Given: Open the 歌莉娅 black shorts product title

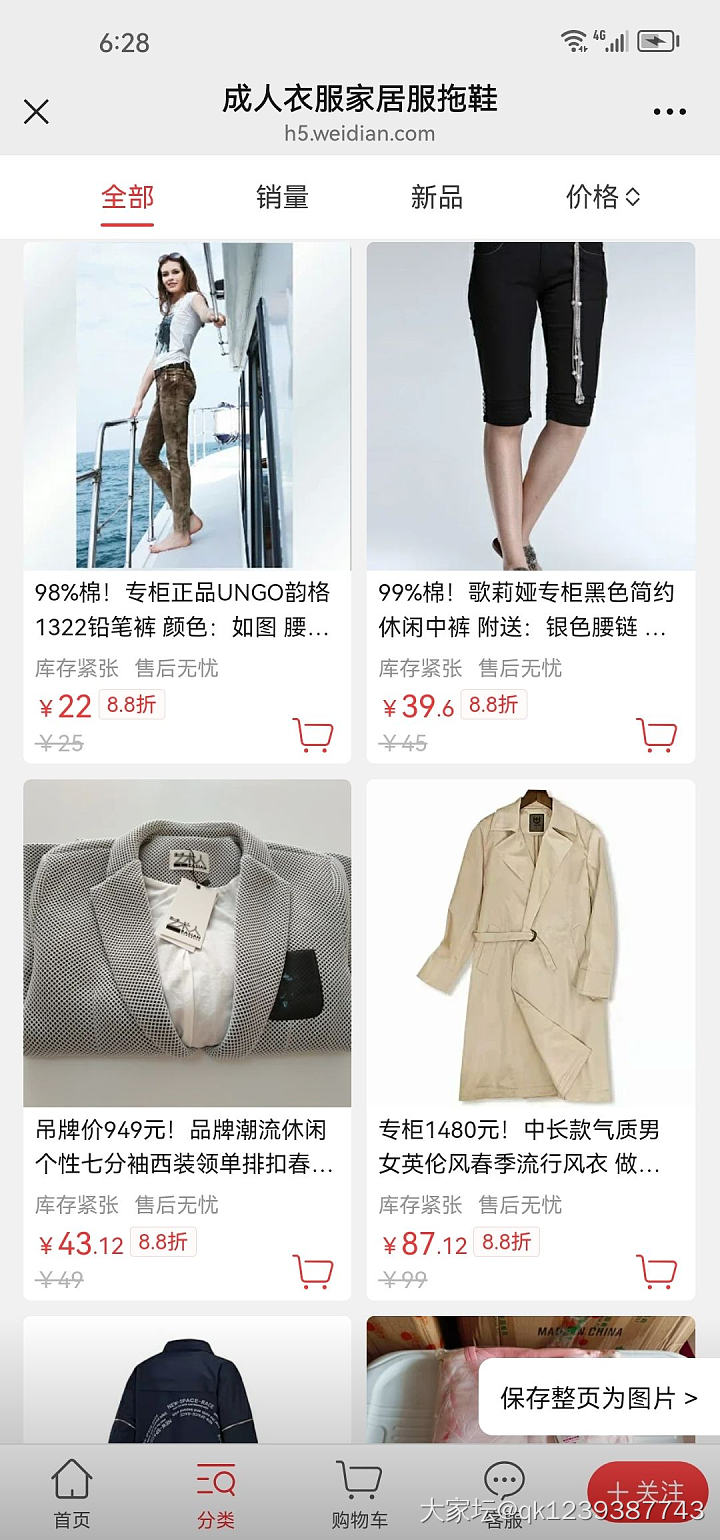Looking at the screenshot, I should coord(530,610).
